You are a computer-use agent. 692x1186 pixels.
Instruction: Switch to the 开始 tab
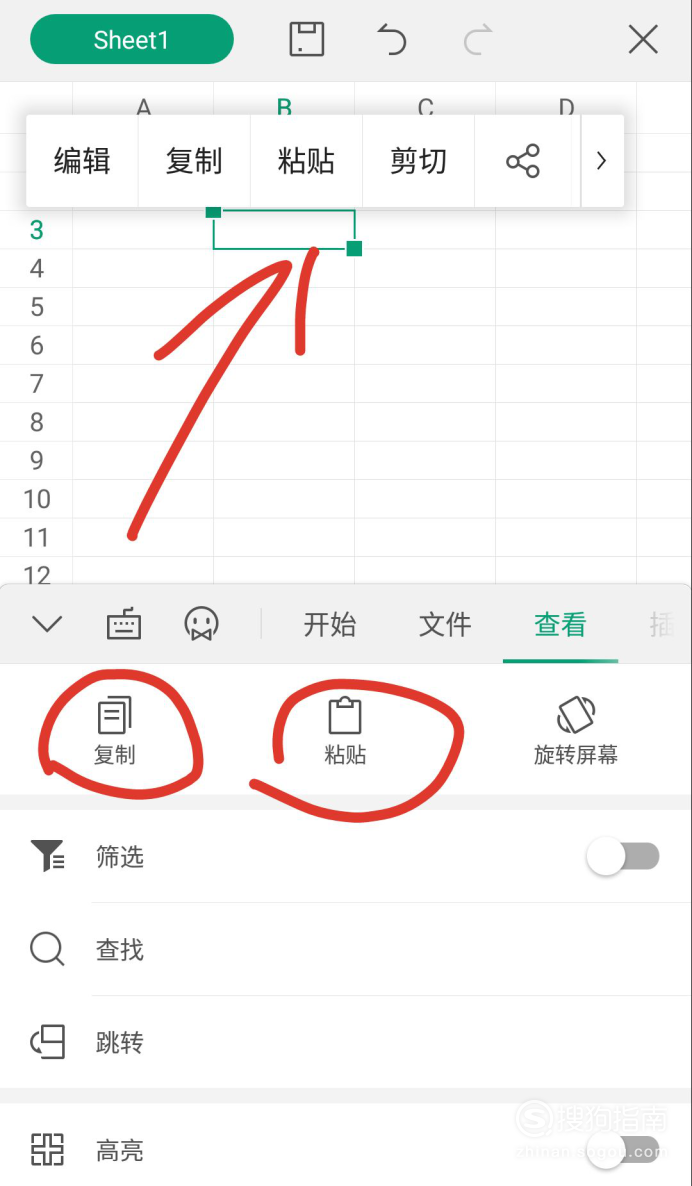[x=330, y=625]
